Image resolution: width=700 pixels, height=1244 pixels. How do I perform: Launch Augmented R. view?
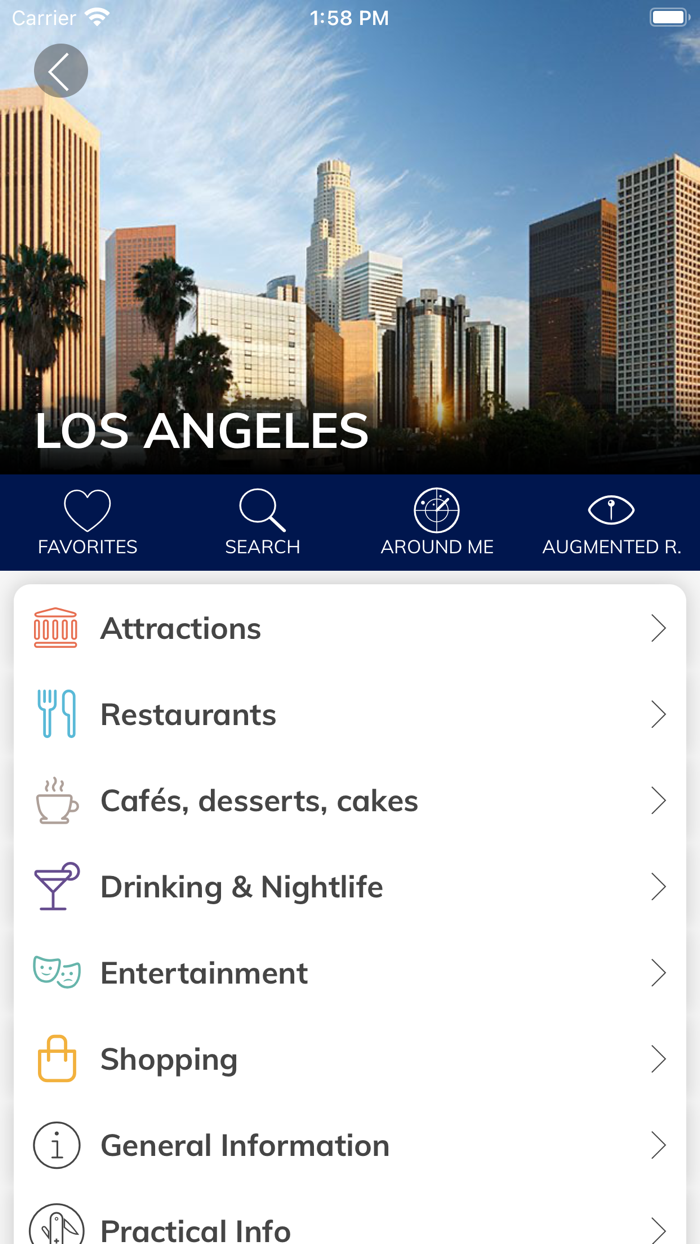tap(611, 522)
